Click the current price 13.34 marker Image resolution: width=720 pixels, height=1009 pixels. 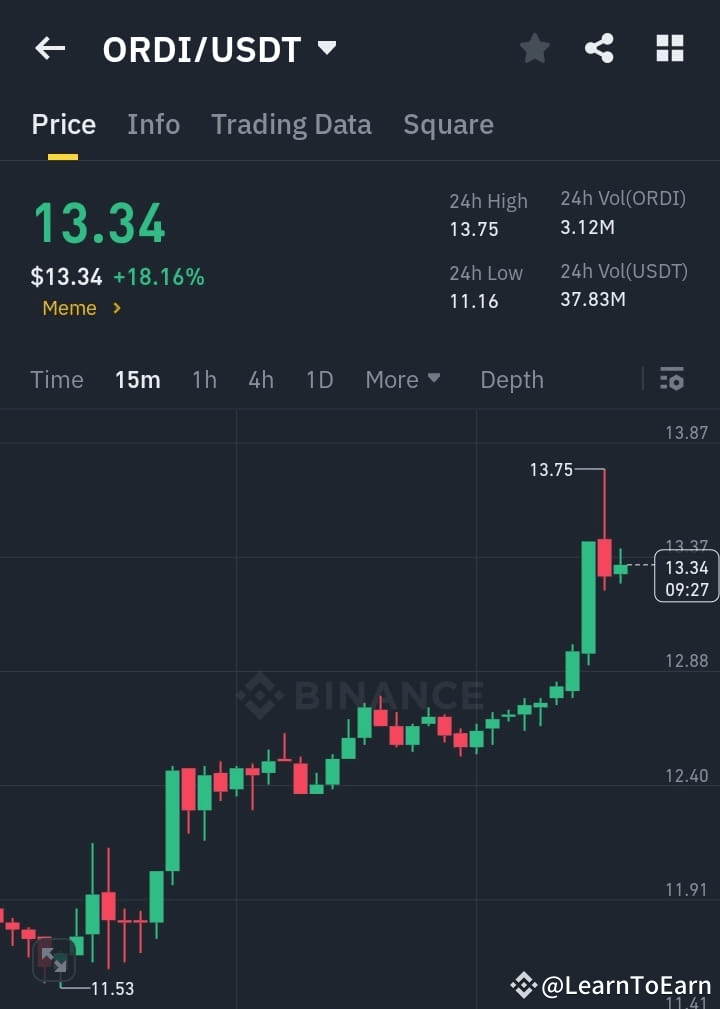click(x=685, y=576)
